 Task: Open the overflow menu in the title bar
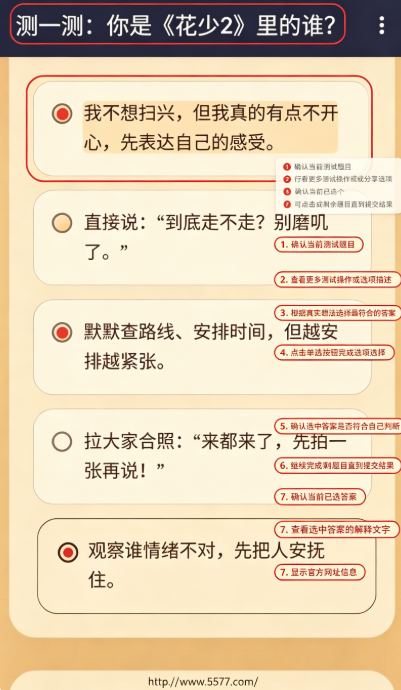coord(381,26)
